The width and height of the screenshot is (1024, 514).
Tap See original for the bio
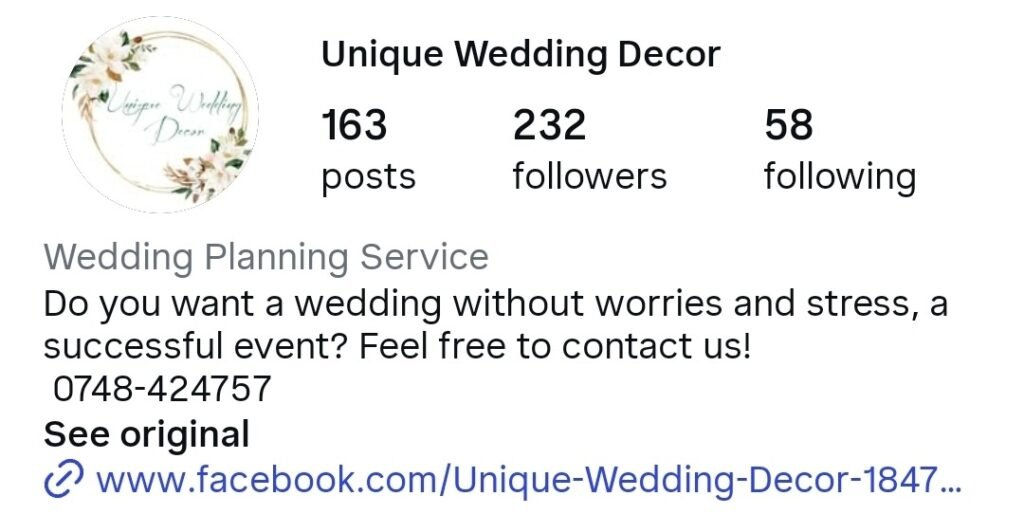coord(146,435)
